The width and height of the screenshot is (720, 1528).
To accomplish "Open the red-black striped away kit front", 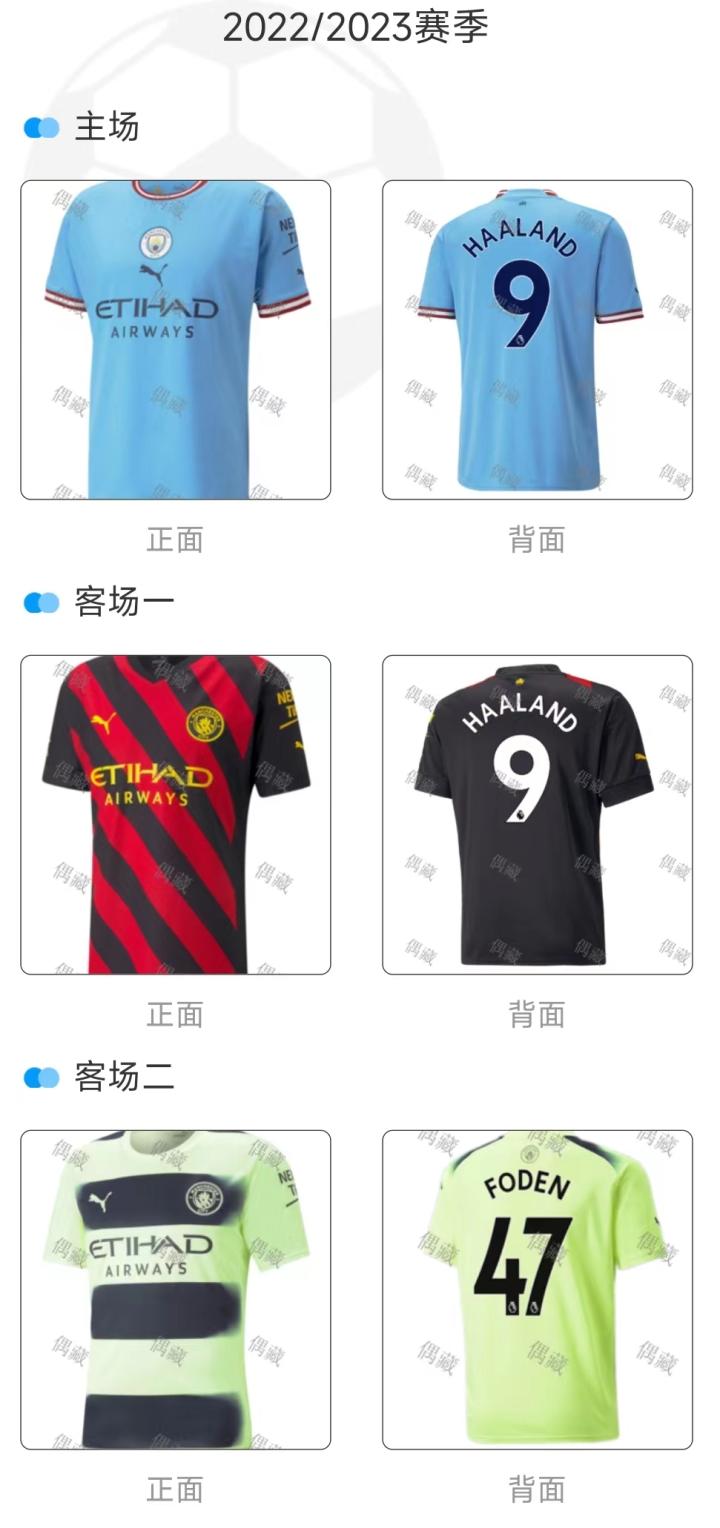I will coord(176,814).
